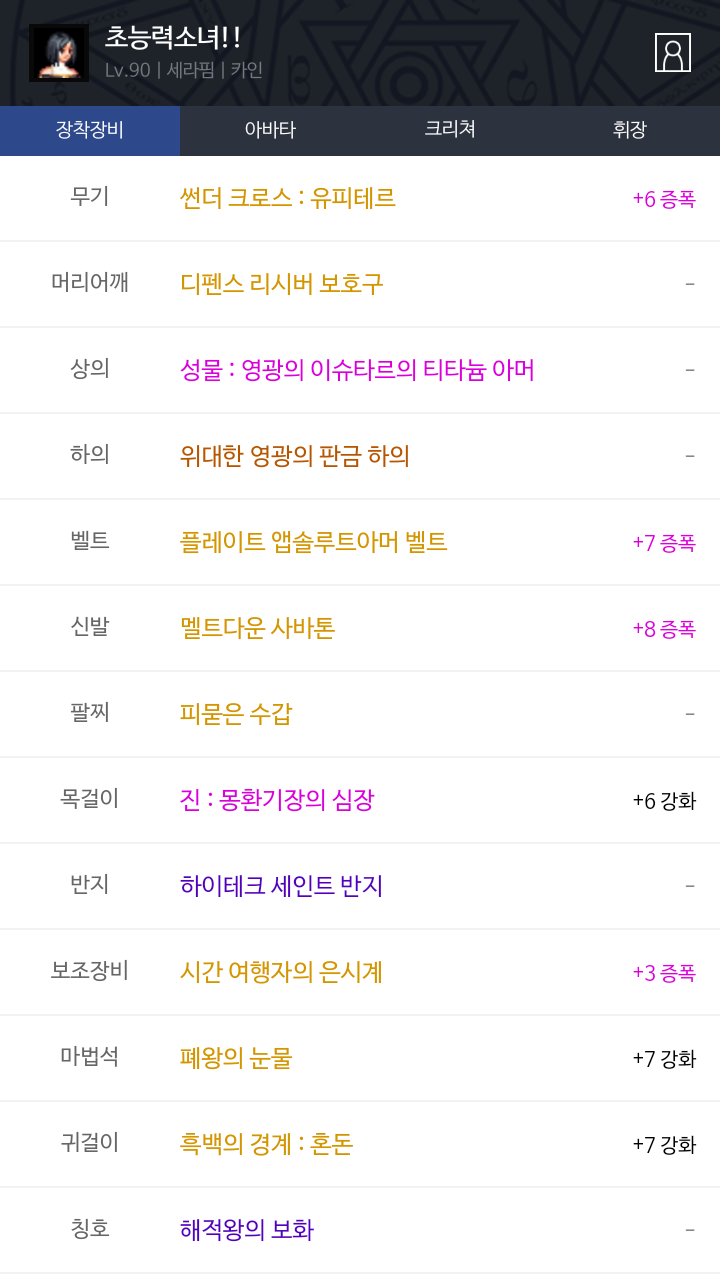Open 성물 : 영광의 이슈타르의 티타늄 아머
The image size is (720, 1280).
coord(357,370)
